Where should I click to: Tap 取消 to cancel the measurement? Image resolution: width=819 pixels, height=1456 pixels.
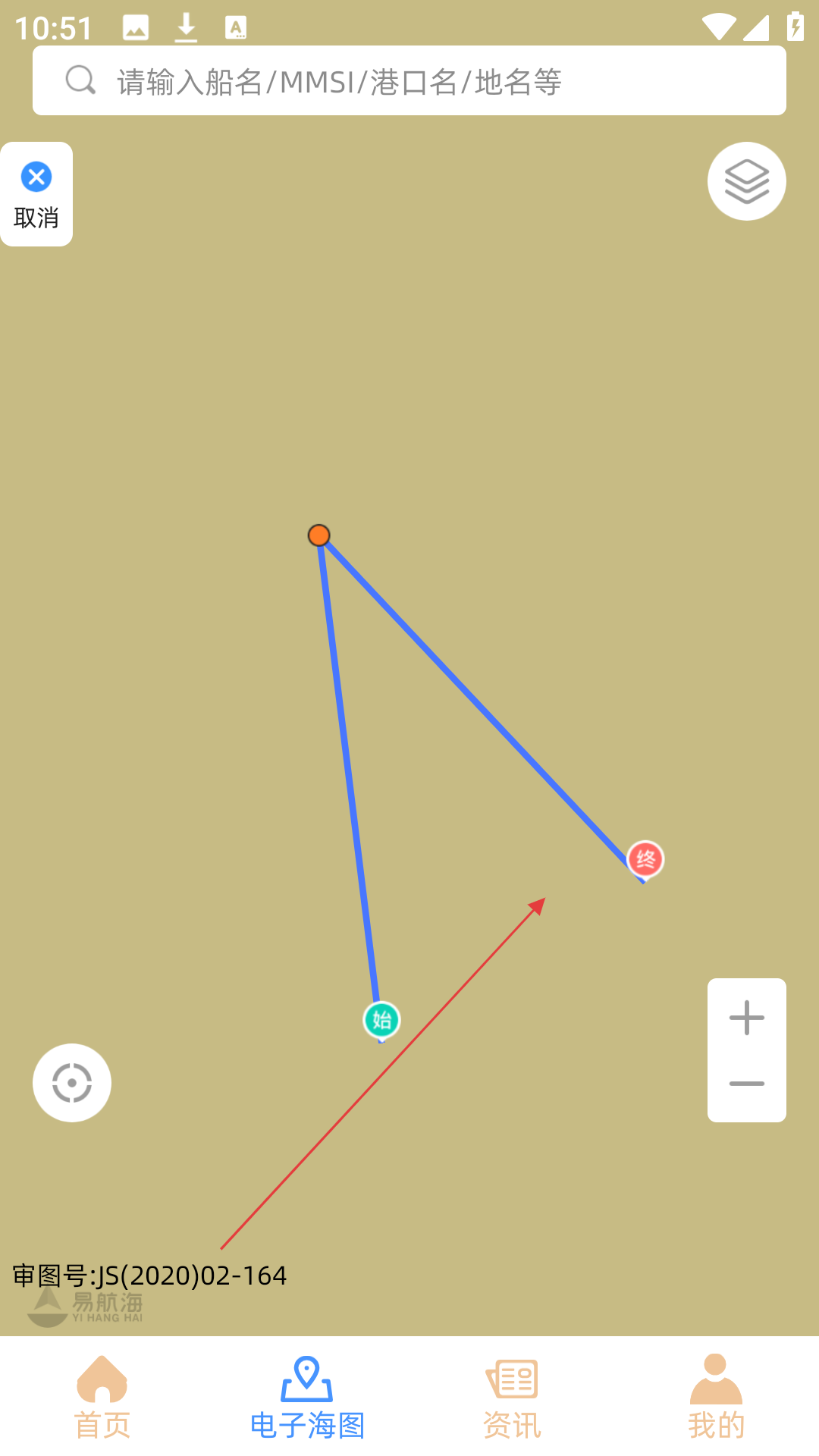(x=36, y=194)
